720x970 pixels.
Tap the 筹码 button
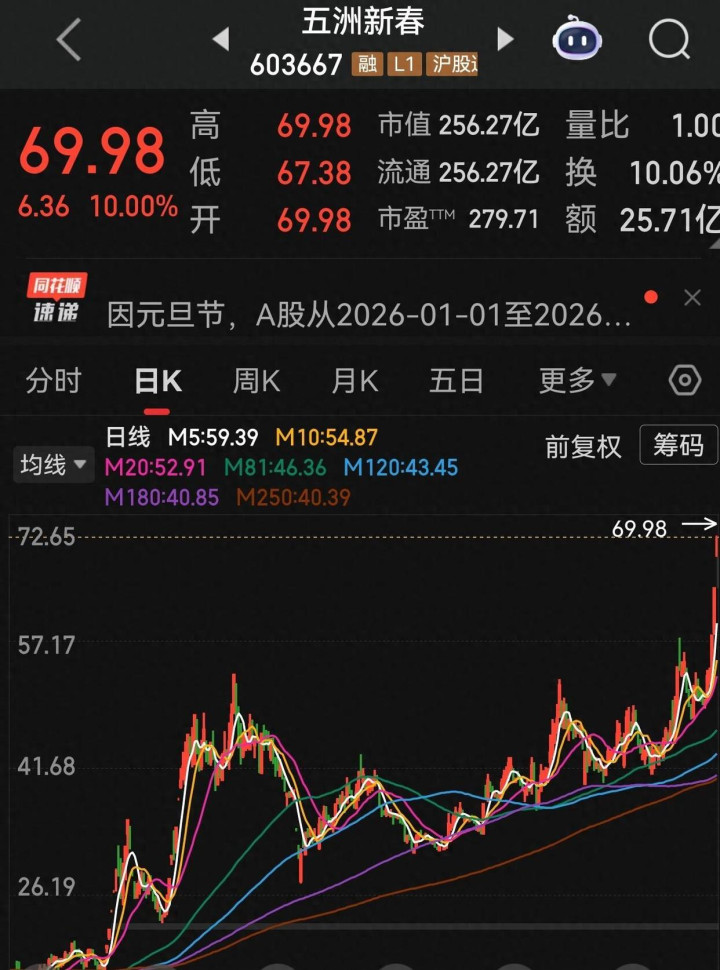pos(679,446)
